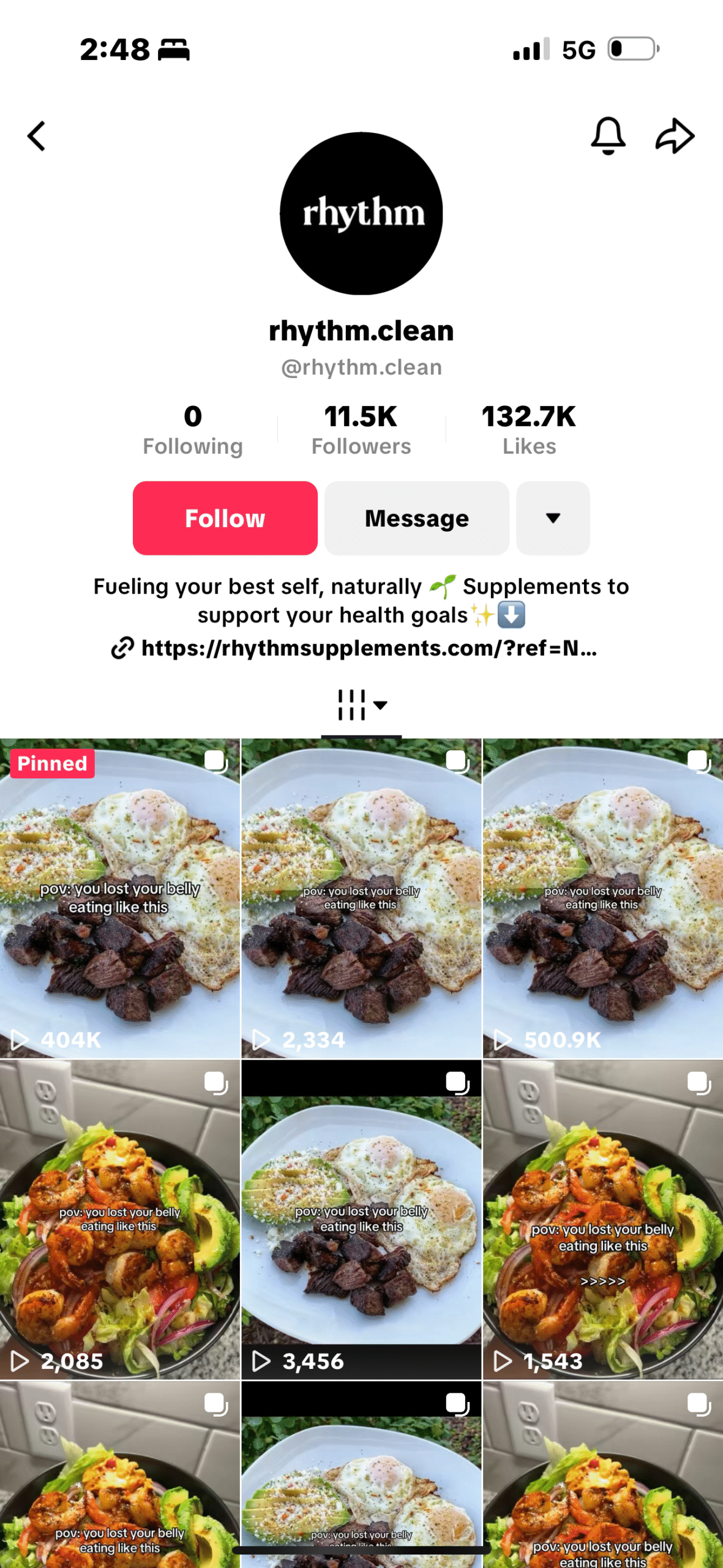723x1568 pixels.
Task: Follow the rhythm.clean account
Action: [225, 518]
